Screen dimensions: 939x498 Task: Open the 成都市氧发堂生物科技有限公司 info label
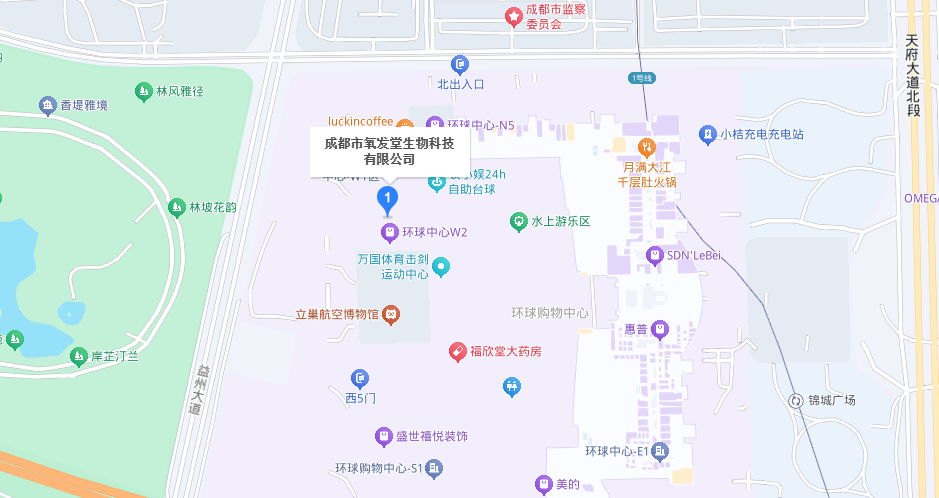coord(389,152)
